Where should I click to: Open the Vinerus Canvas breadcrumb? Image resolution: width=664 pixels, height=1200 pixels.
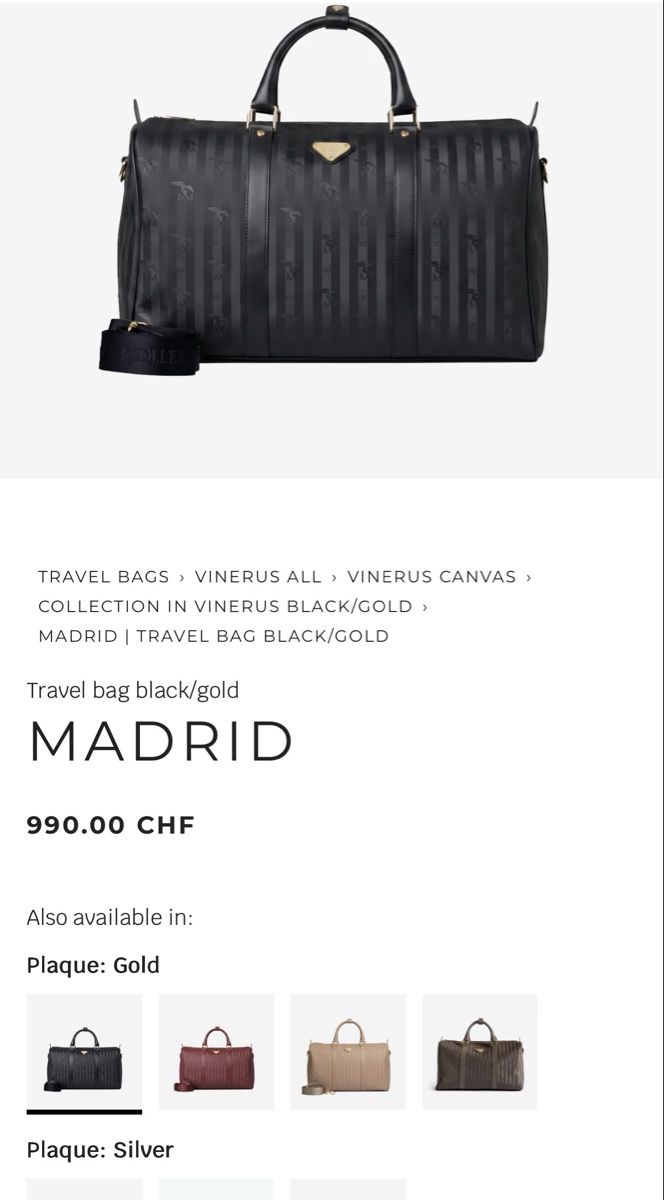coord(432,577)
